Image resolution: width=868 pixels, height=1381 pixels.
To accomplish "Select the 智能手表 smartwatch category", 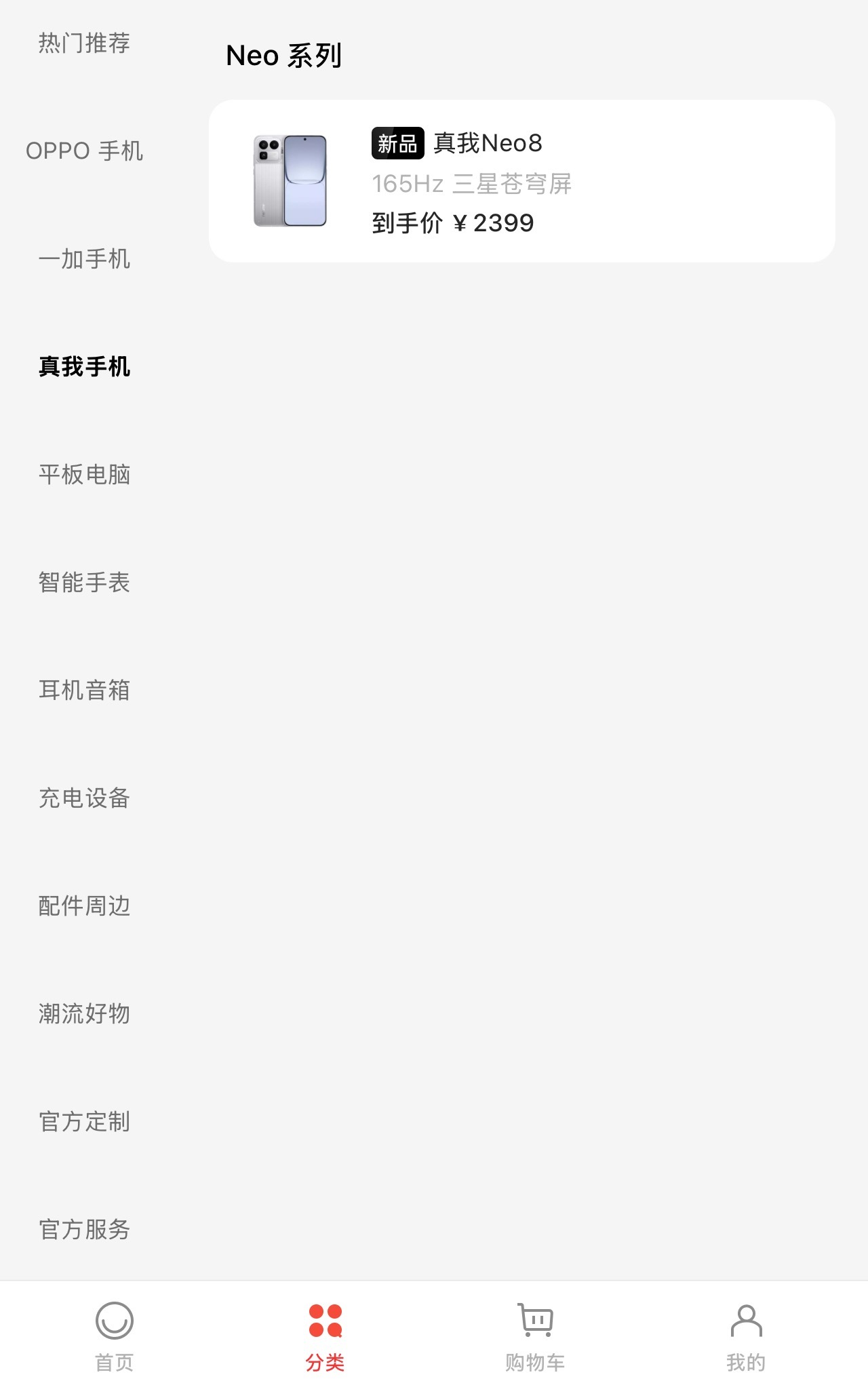I will (84, 582).
